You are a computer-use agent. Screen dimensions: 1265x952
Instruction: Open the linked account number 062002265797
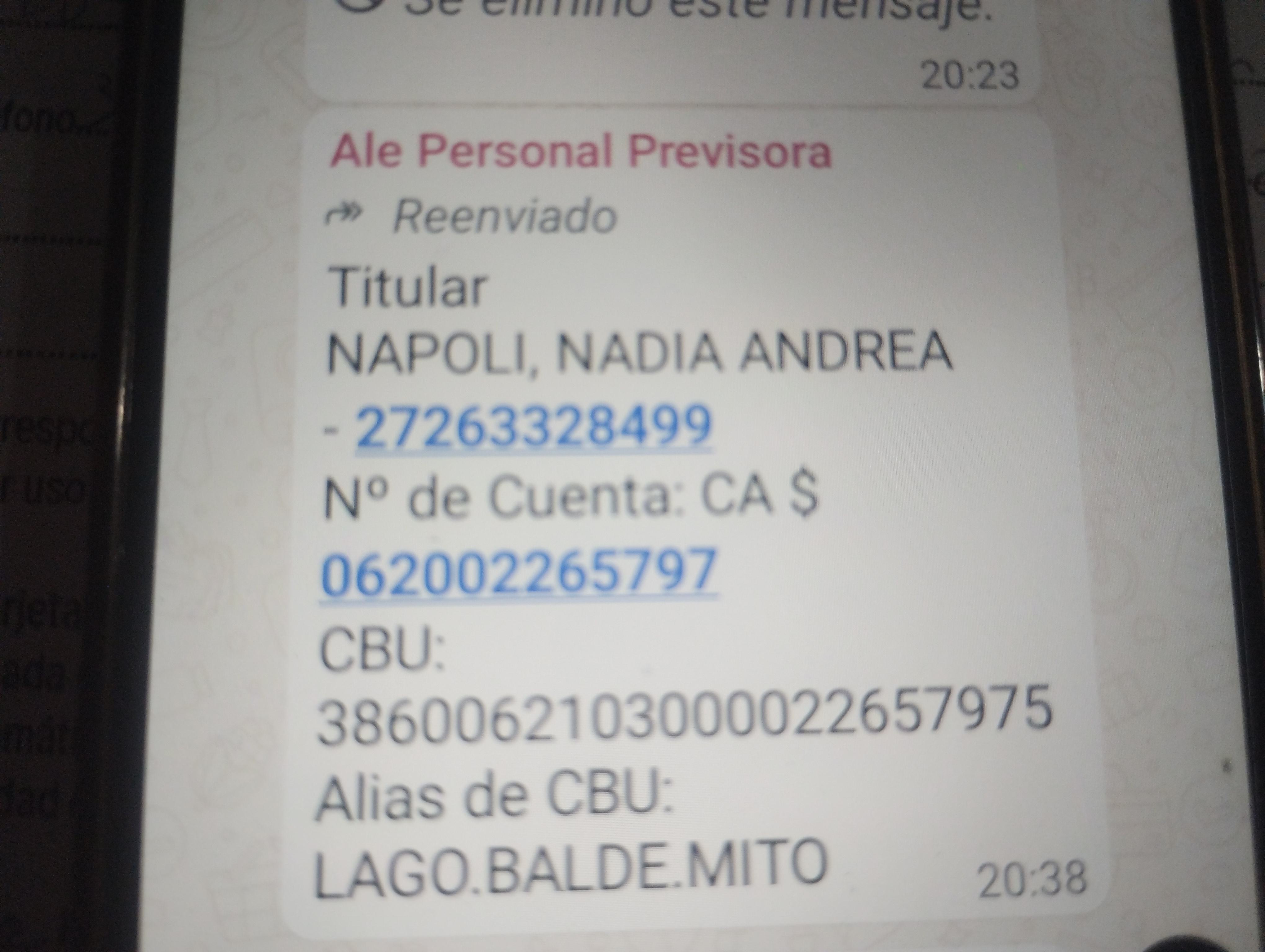point(518,570)
